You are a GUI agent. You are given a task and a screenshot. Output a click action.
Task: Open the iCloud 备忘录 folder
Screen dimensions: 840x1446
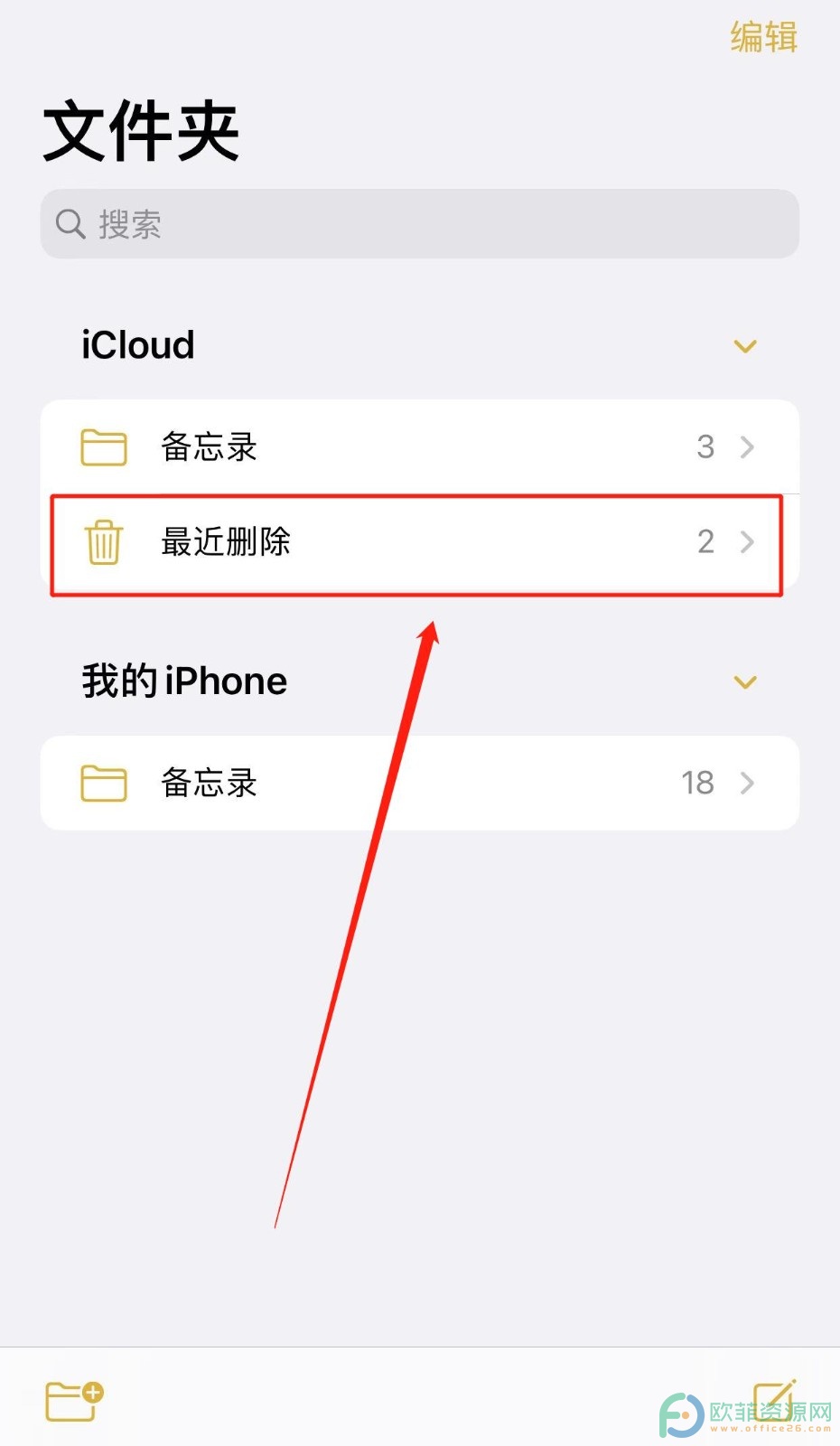[x=420, y=446]
